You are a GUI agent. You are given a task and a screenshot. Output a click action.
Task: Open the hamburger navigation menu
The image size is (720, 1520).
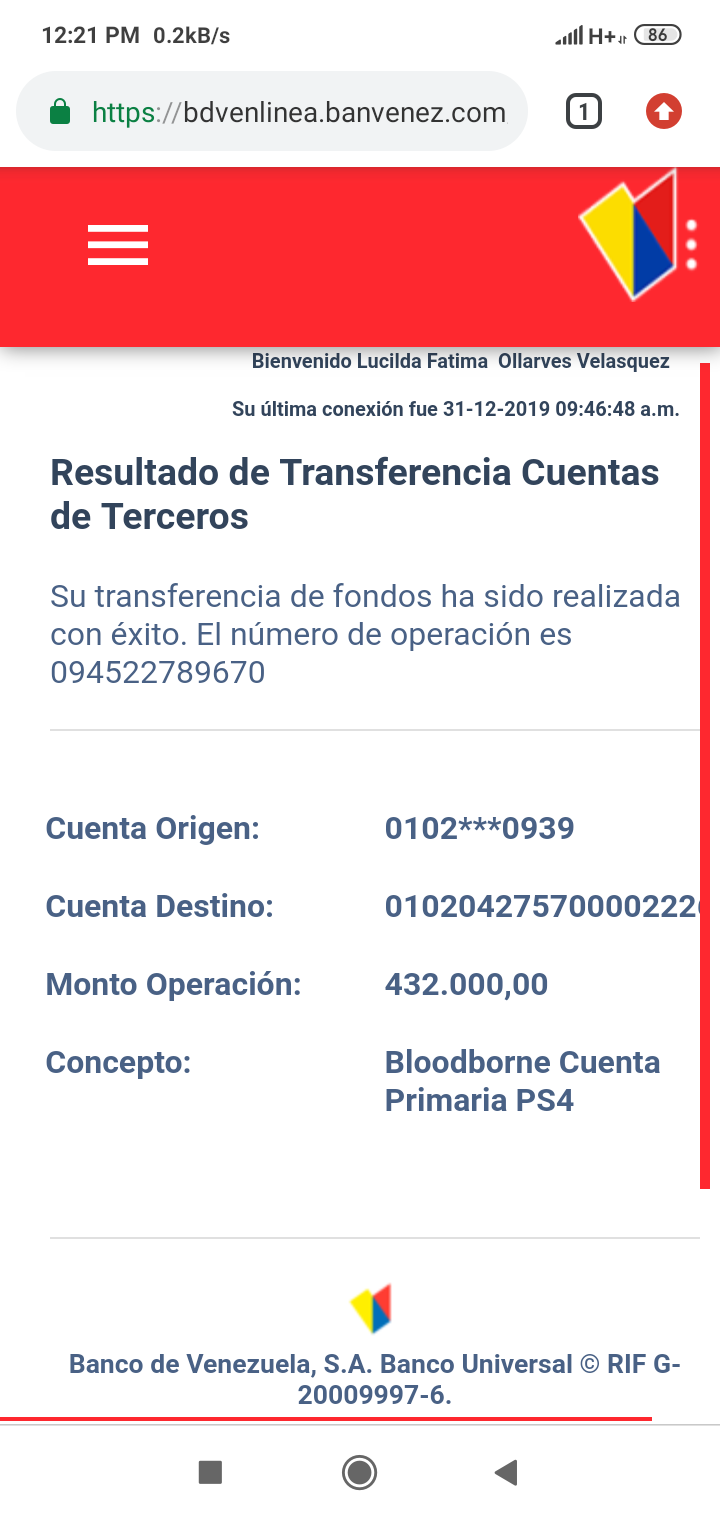click(118, 245)
